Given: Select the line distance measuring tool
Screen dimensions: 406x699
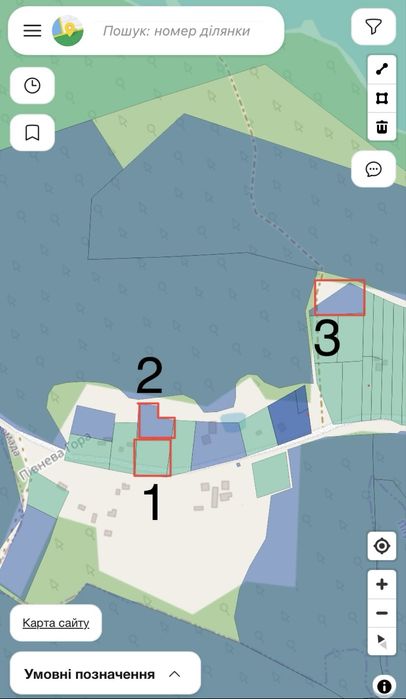Looking at the screenshot, I should tap(381, 70).
